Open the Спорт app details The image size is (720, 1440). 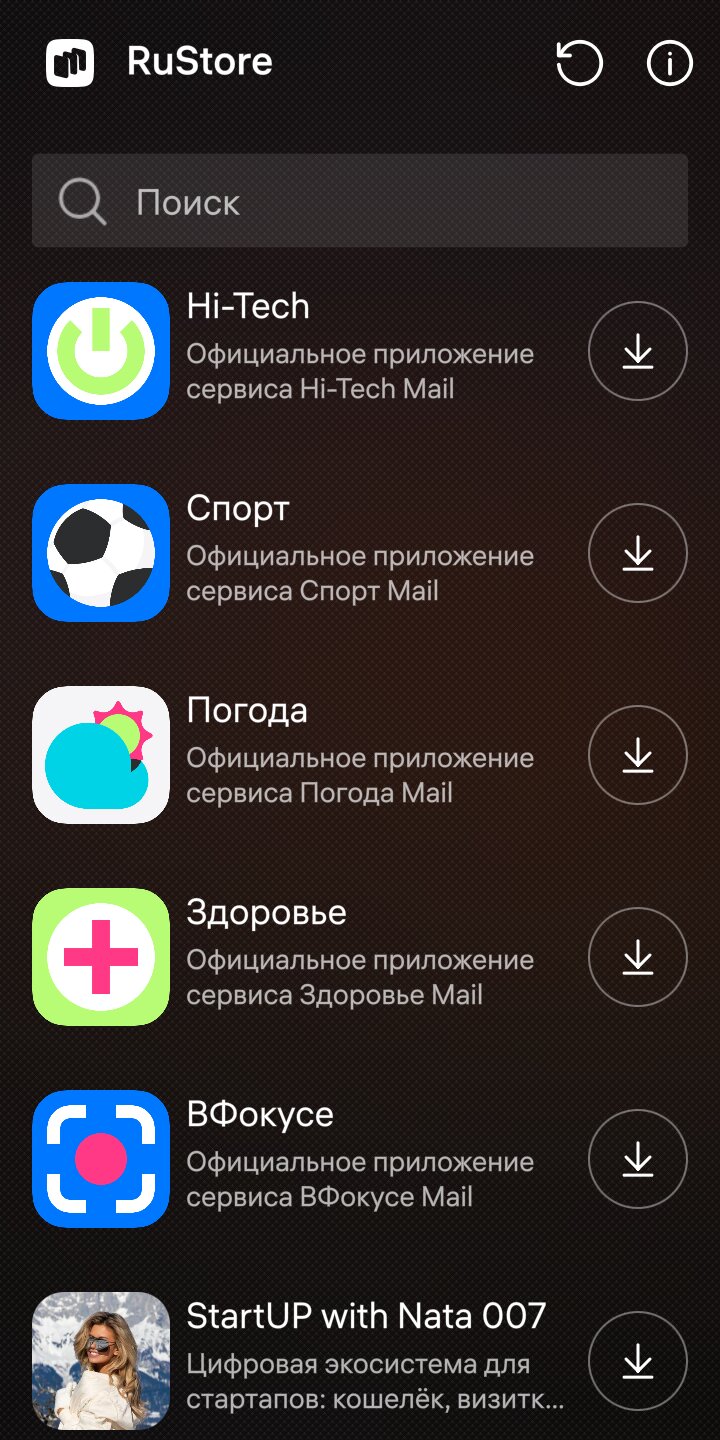(360, 553)
